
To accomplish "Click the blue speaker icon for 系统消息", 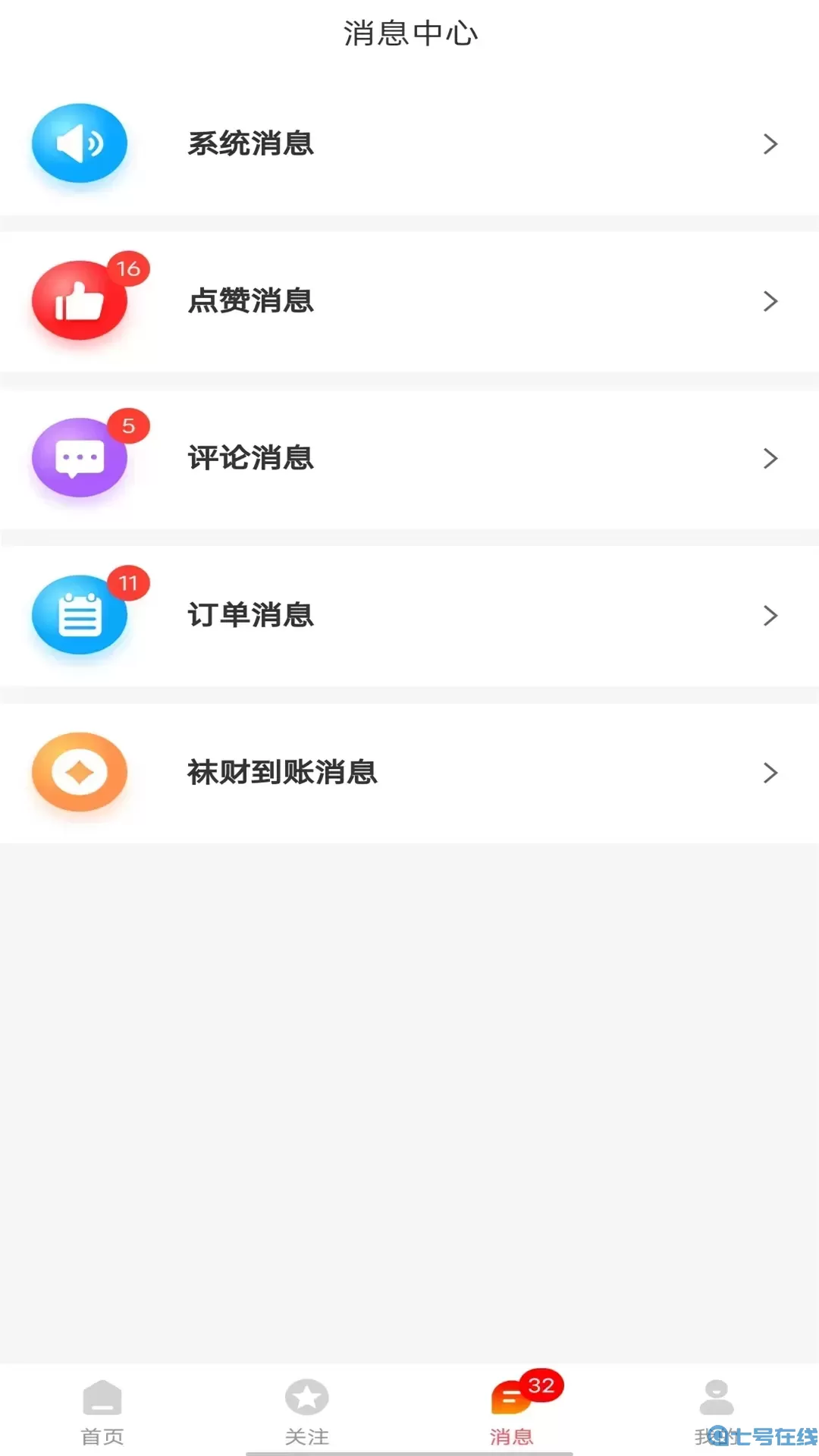I will pyautogui.click(x=79, y=144).
